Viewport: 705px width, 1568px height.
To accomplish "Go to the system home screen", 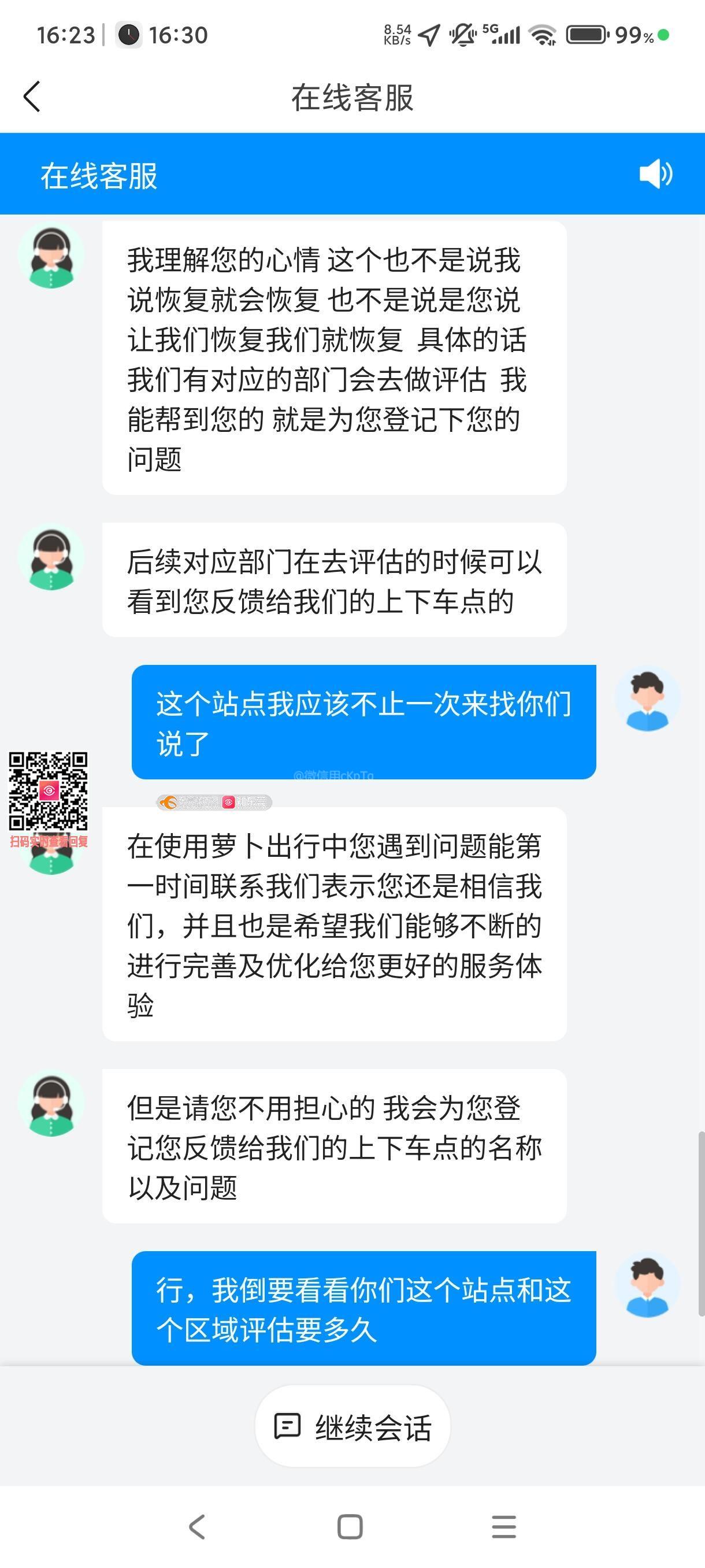I will pos(350,1526).
